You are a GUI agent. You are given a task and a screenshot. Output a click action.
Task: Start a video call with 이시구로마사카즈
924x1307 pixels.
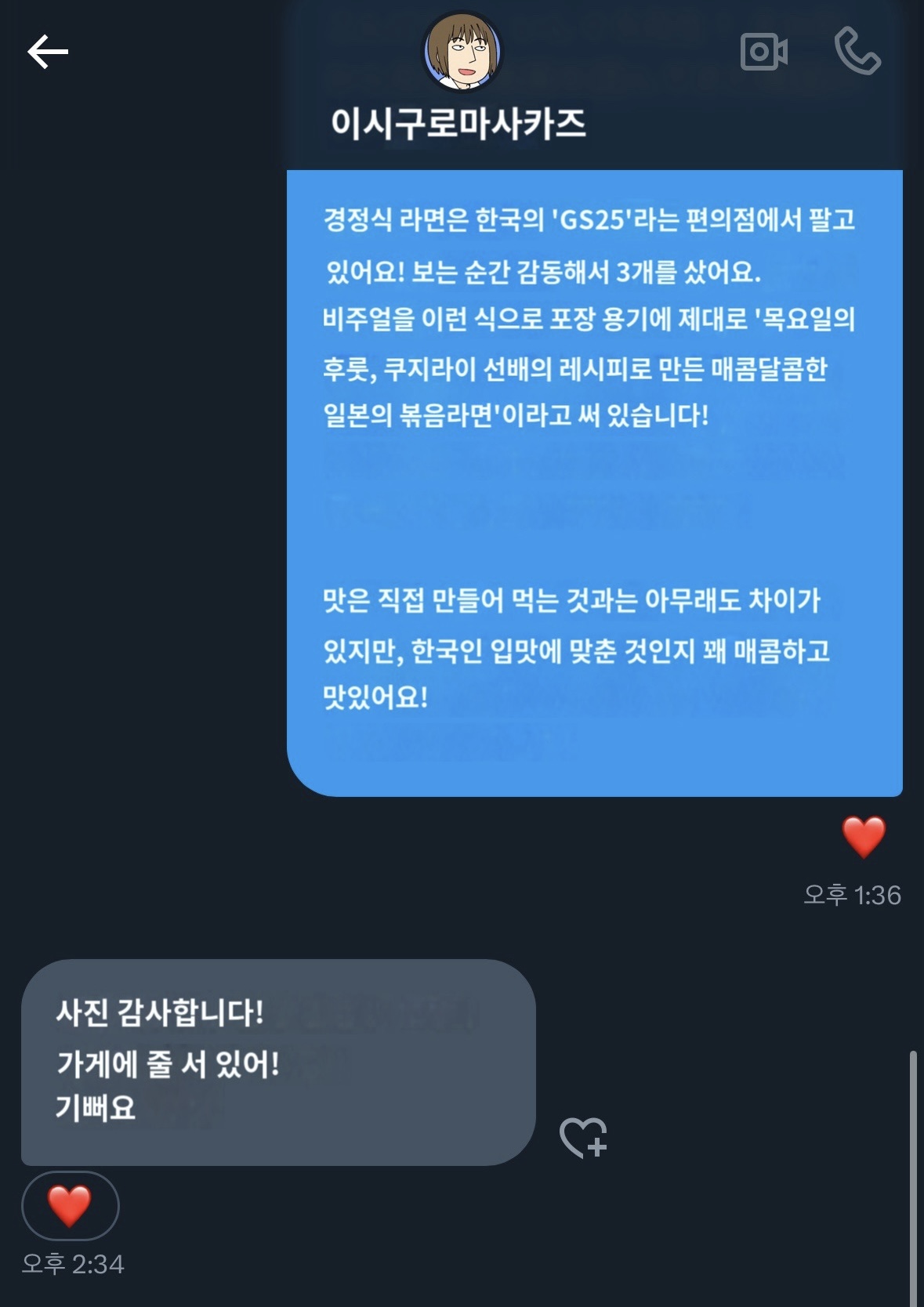[763, 52]
